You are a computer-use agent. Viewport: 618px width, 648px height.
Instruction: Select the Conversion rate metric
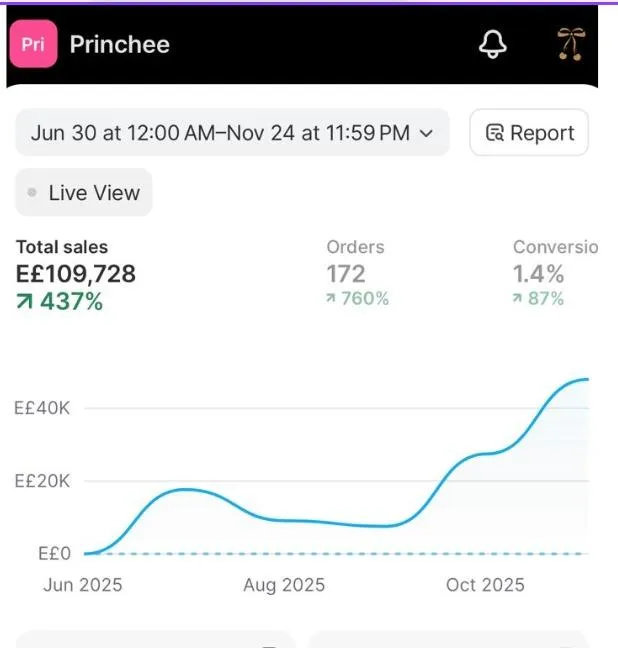pyautogui.click(x=553, y=272)
